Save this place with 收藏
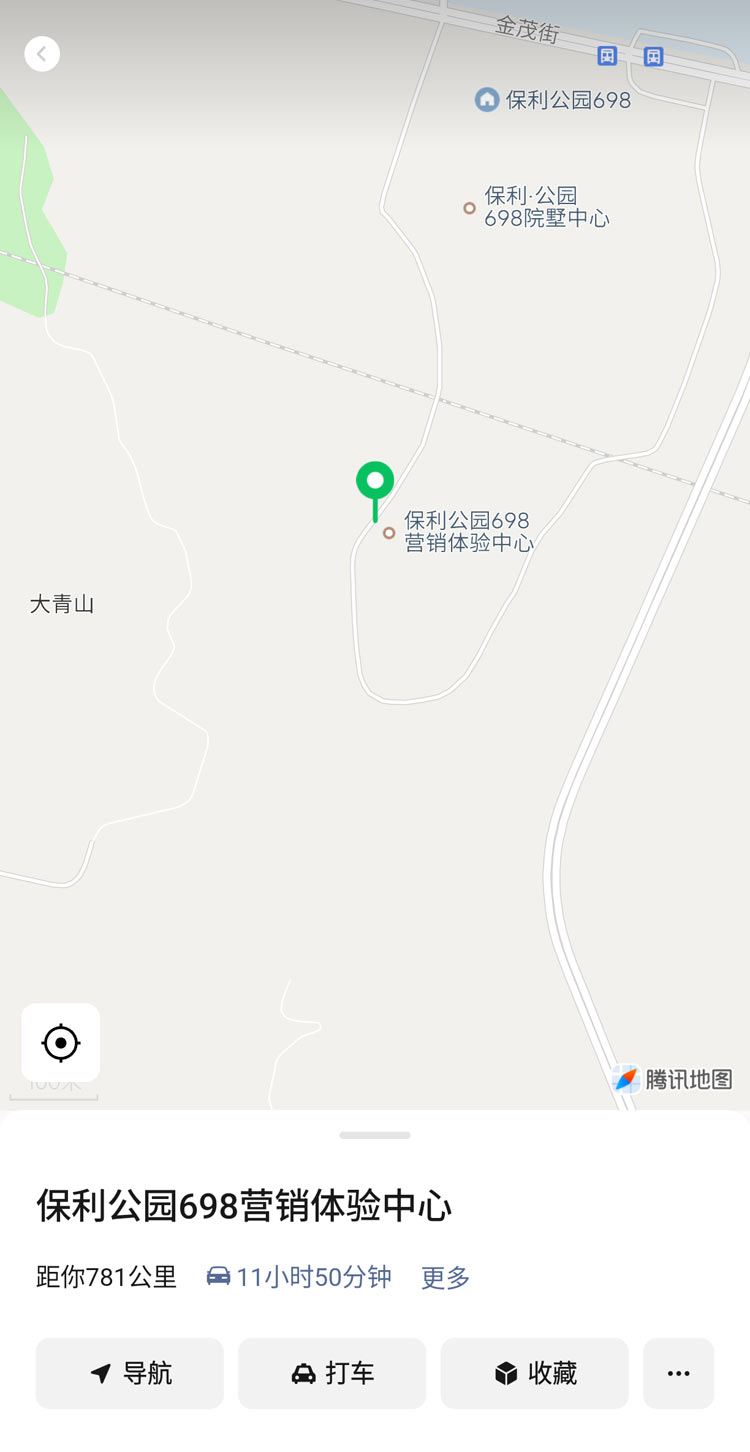The height and width of the screenshot is (1452, 750). pyautogui.click(x=534, y=1373)
